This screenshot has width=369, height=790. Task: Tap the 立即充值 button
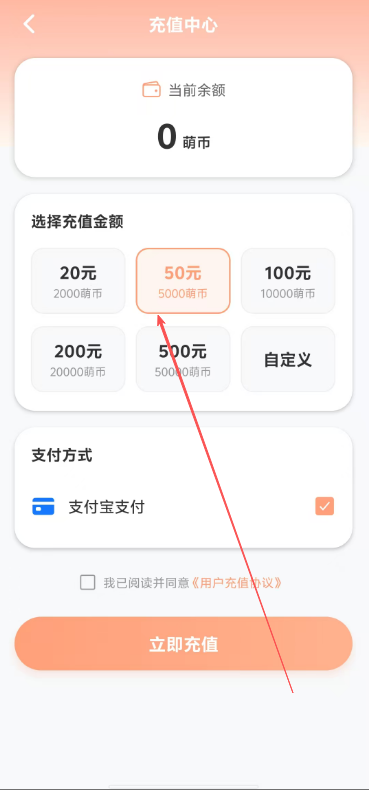[x=183, y=643]
